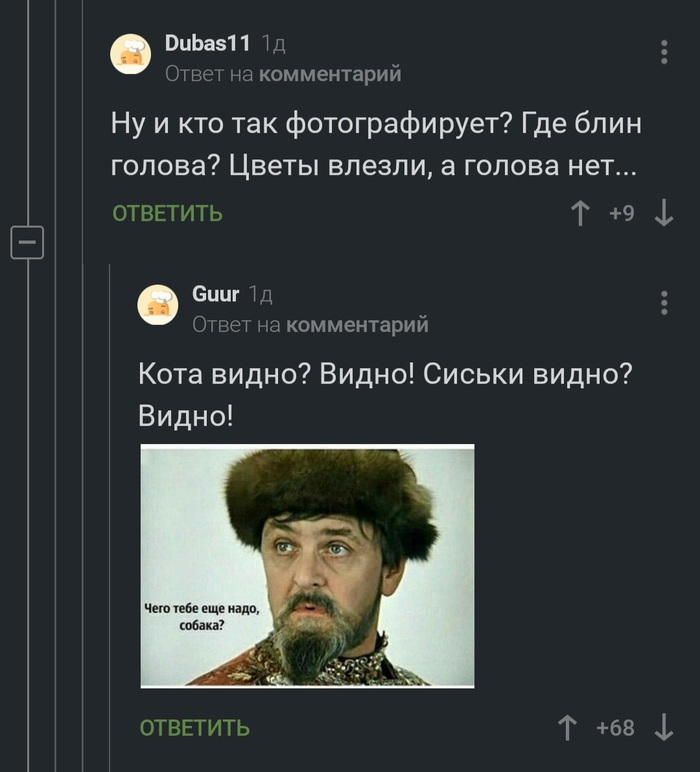The height and width of the screenshot is (772, 700).
Task: Upvote Guur's comment
Action: 567,728
